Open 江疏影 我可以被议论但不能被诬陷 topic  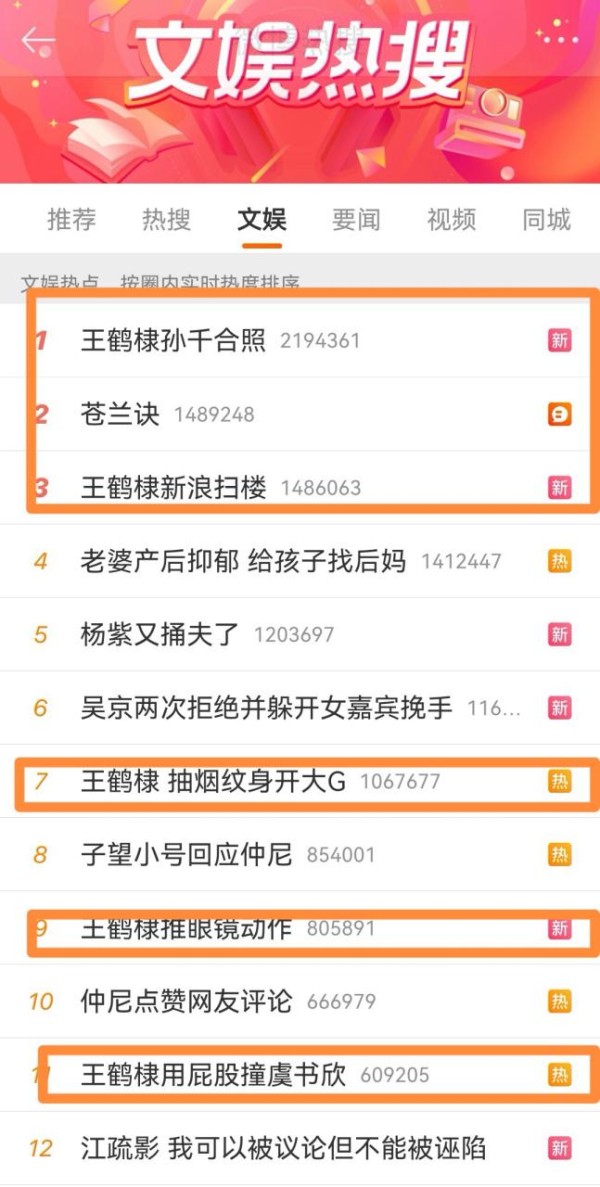[283, 1148]
